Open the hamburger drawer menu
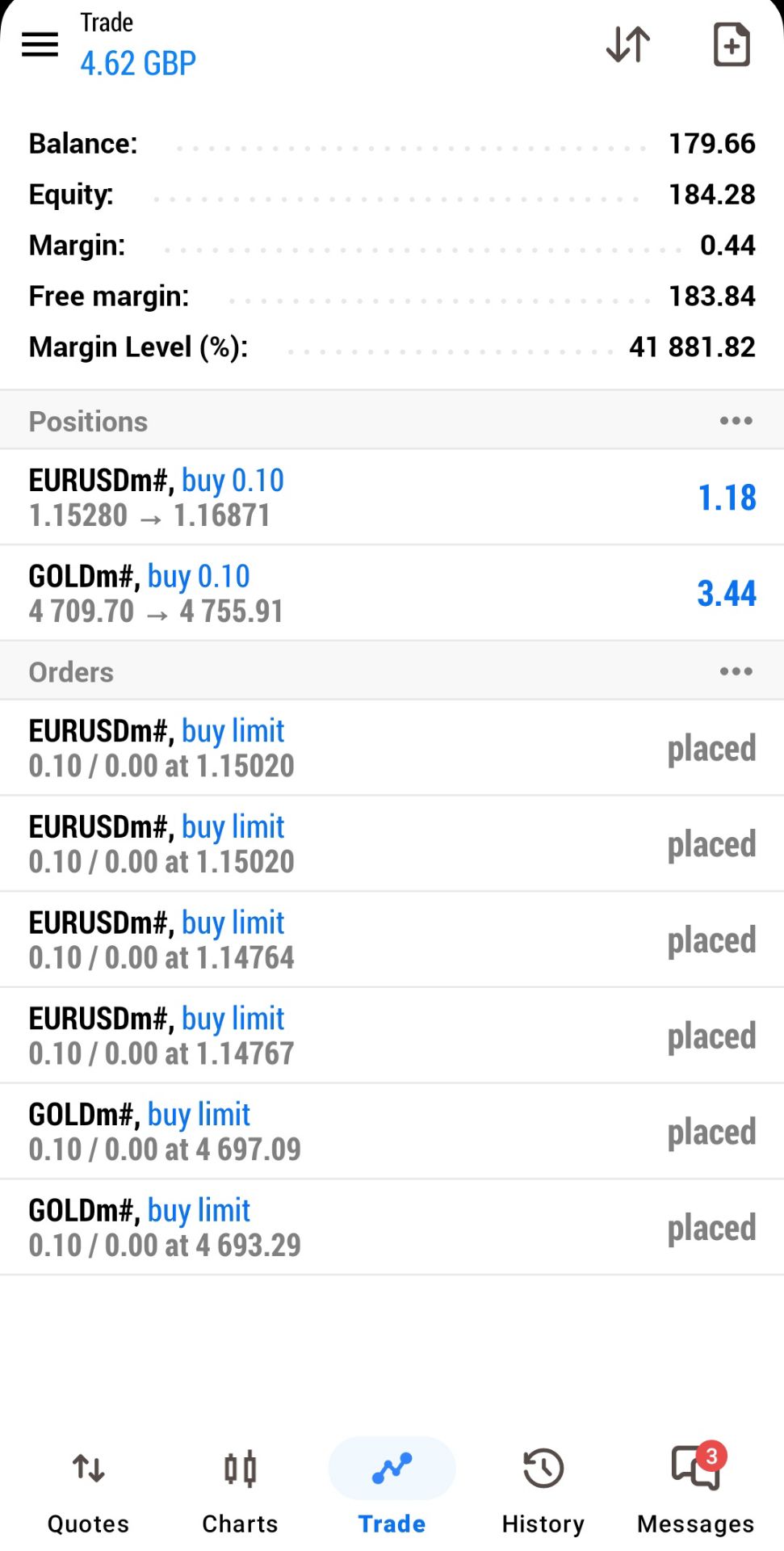The image size is (784, 1551). [40, 44]
